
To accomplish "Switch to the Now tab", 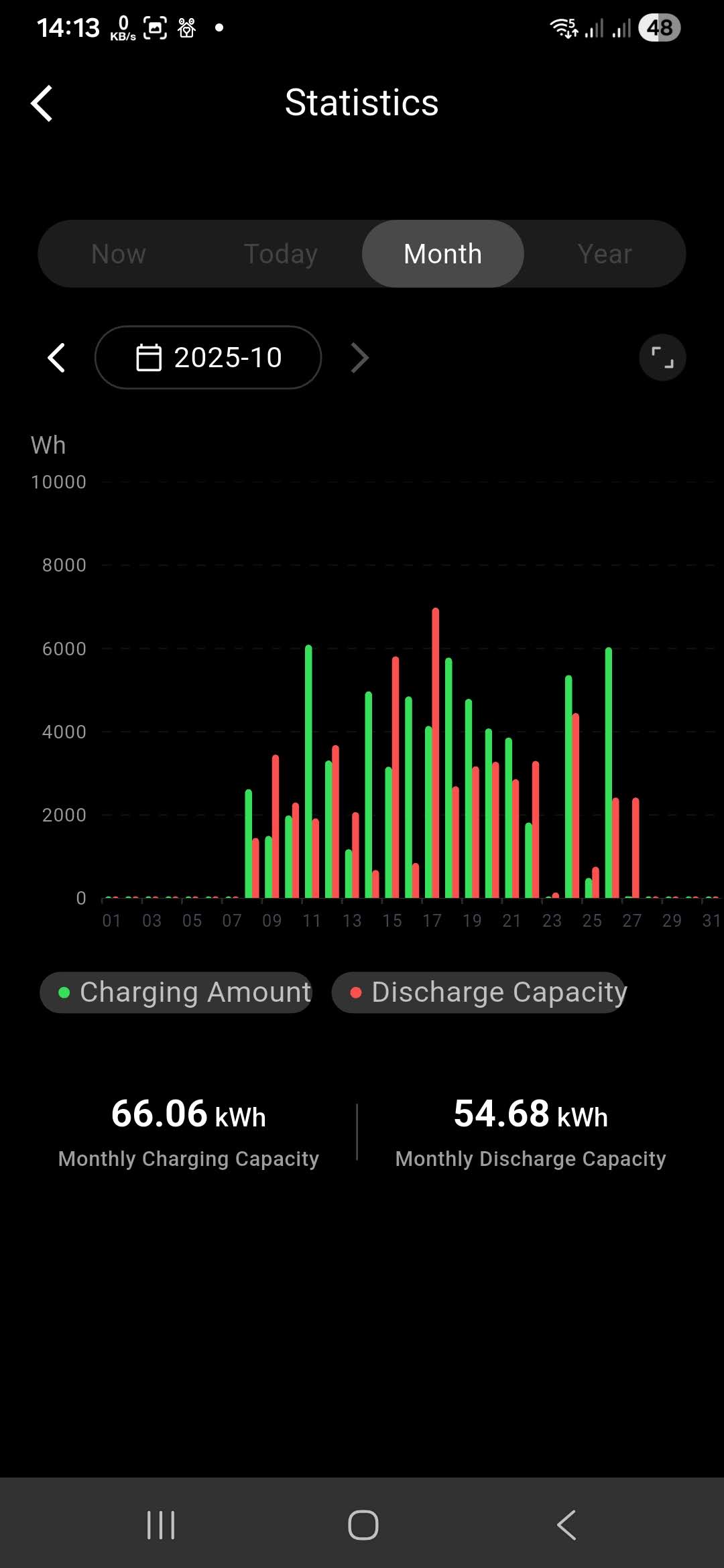I will pyautogui.click(x=119, y=254).
